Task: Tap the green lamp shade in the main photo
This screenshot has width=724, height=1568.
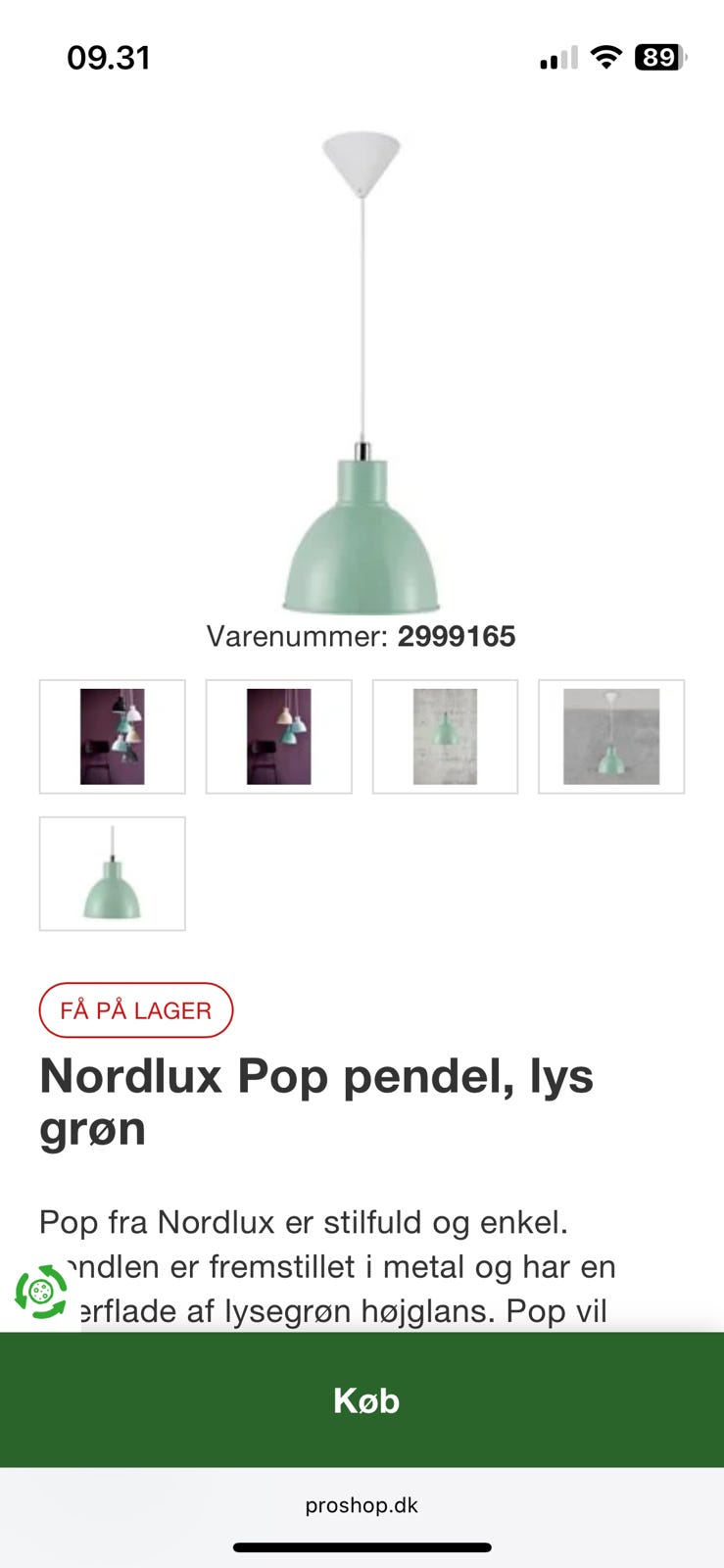Action: [x=362, y=539]
